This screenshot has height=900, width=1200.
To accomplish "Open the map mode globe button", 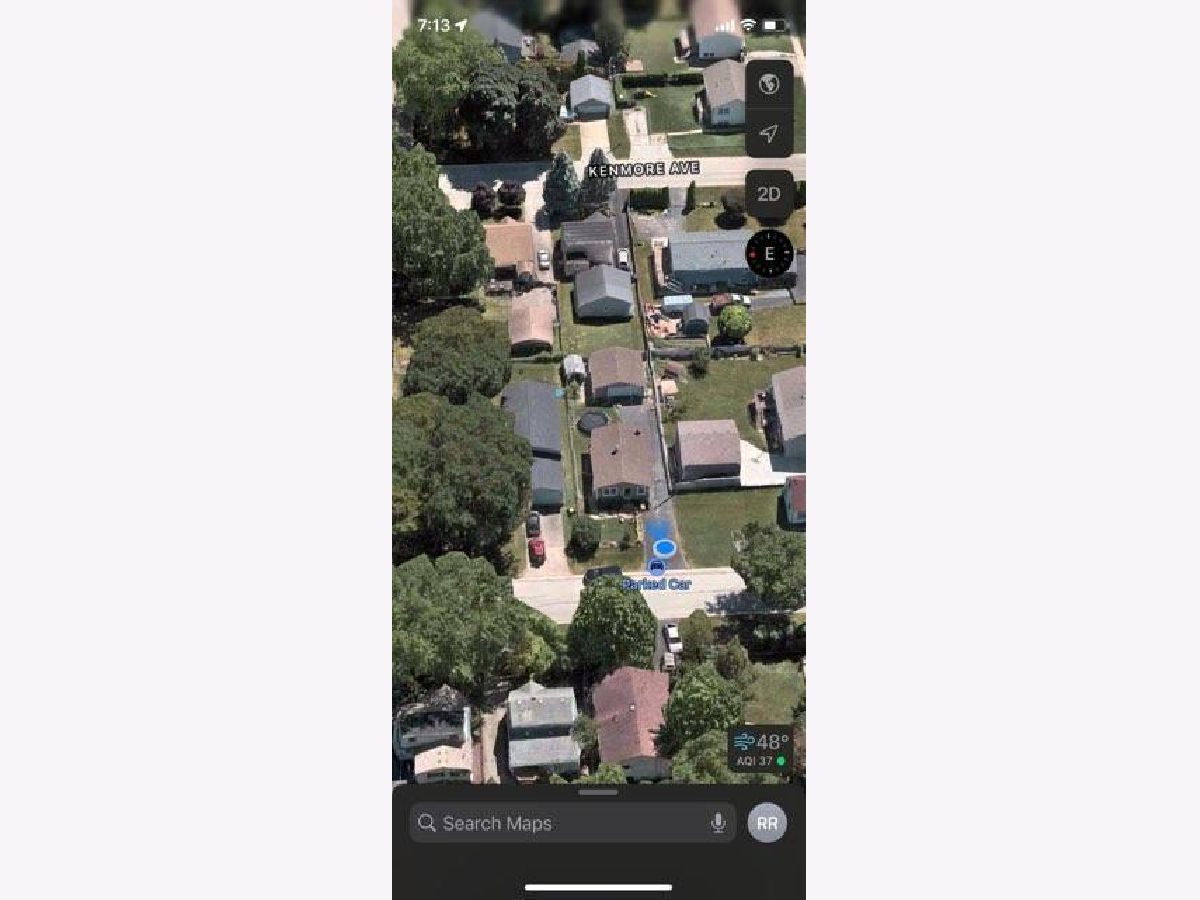I will (768, 84).
